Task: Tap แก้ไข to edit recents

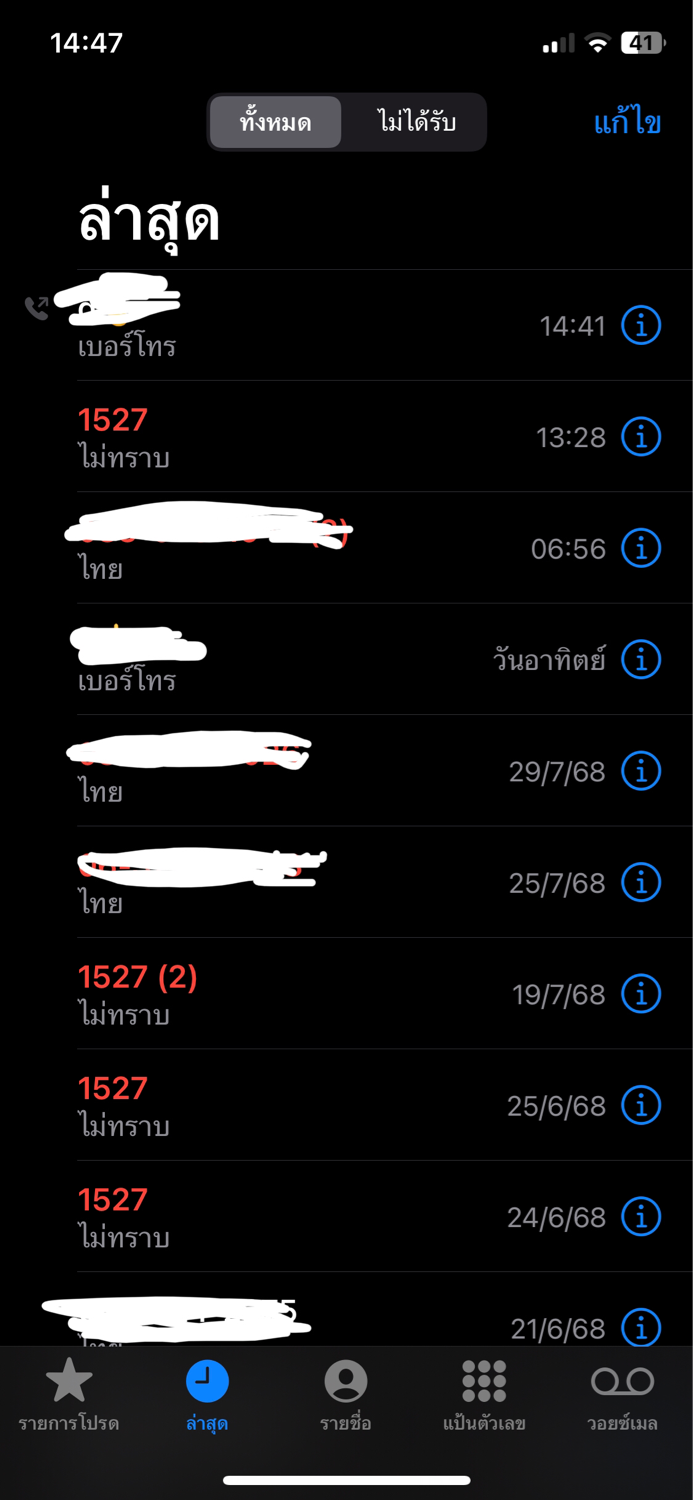Action: (x=627, y=122)
